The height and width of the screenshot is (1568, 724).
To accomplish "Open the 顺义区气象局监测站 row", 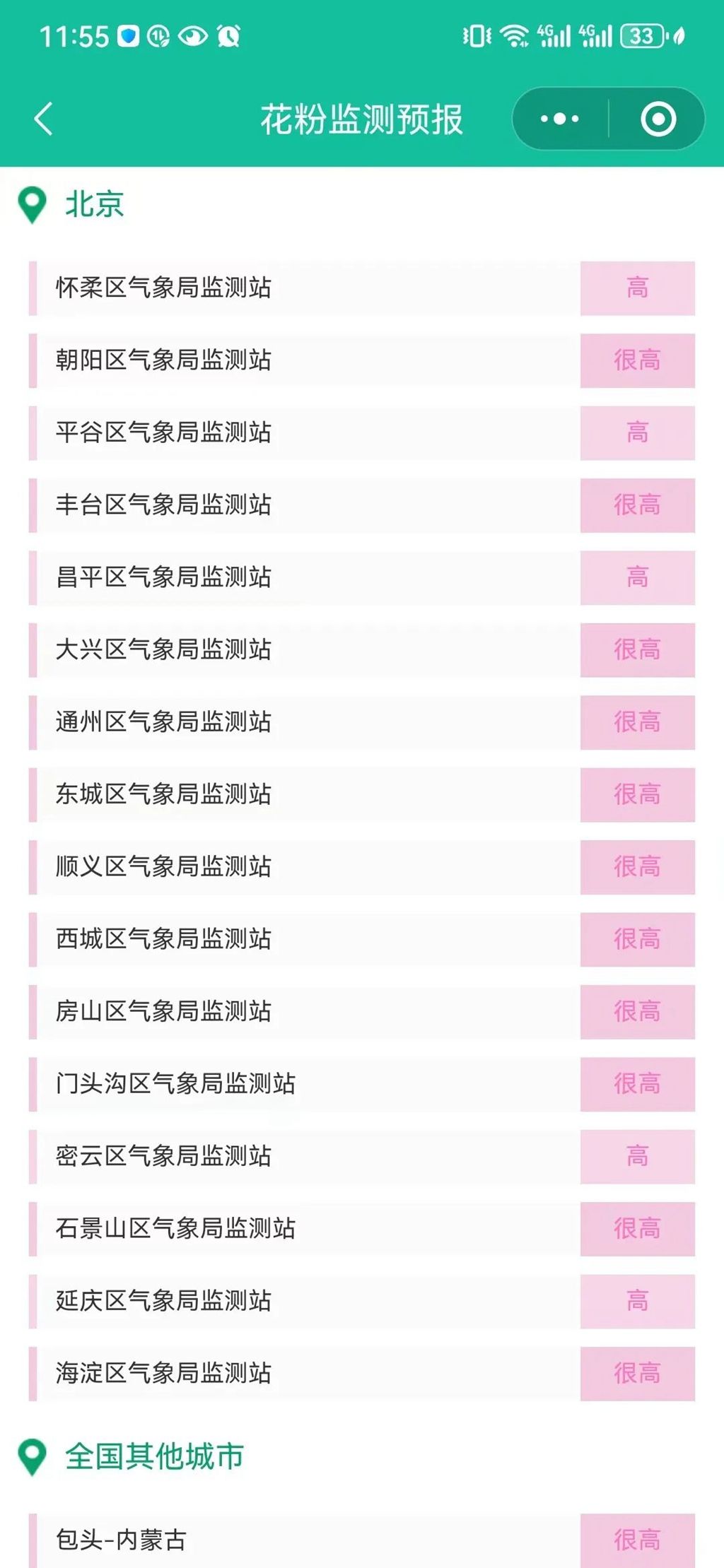I will [361, 866].
